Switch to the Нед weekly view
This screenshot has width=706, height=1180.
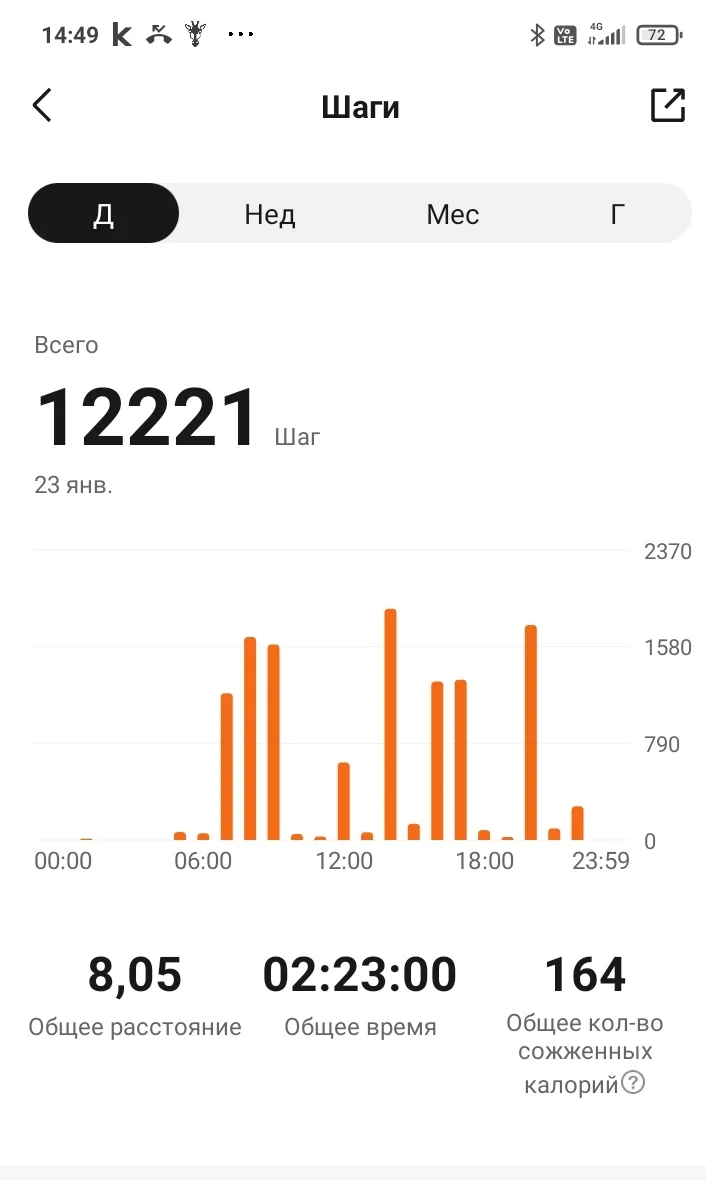[x=270, y=214]
